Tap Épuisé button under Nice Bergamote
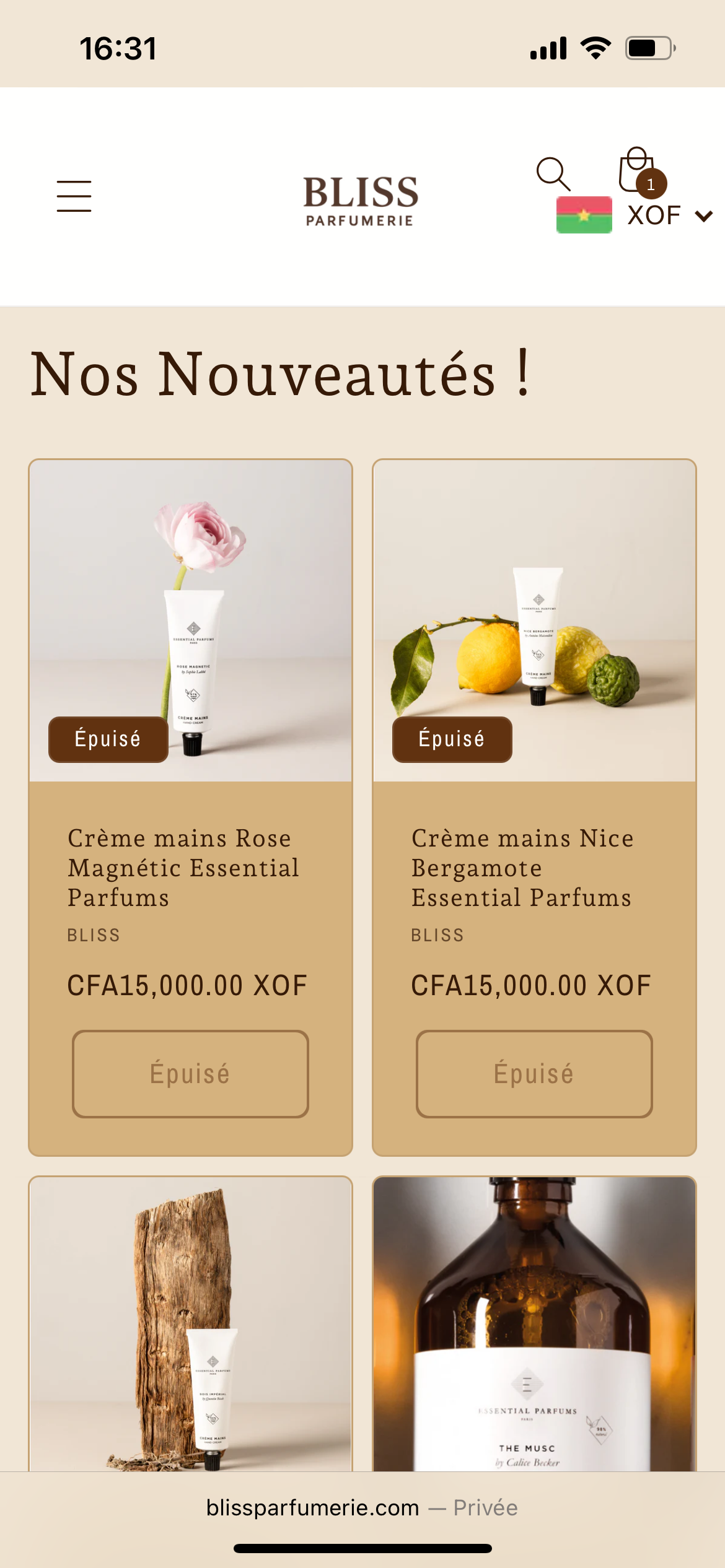 coord(534,1074)
